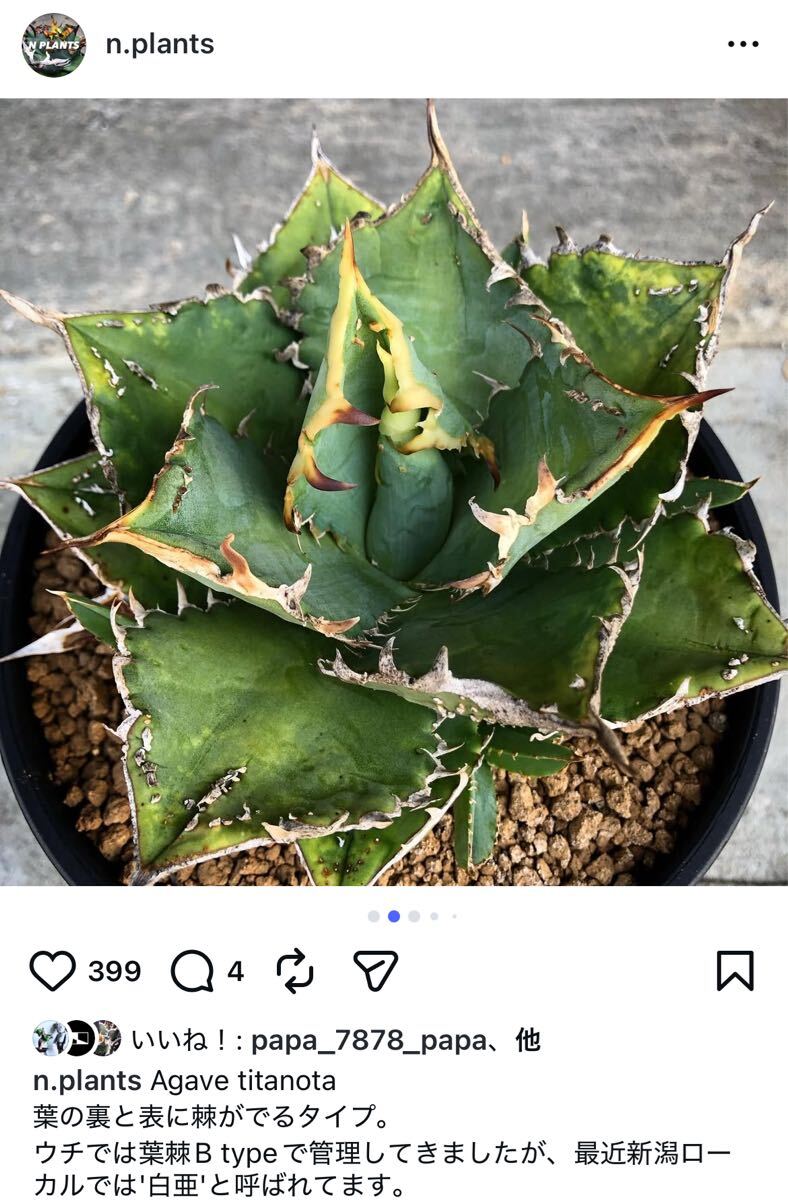Open the comments on this post
This screenshot has height=1200, width=788.
[x=192, y=971]
